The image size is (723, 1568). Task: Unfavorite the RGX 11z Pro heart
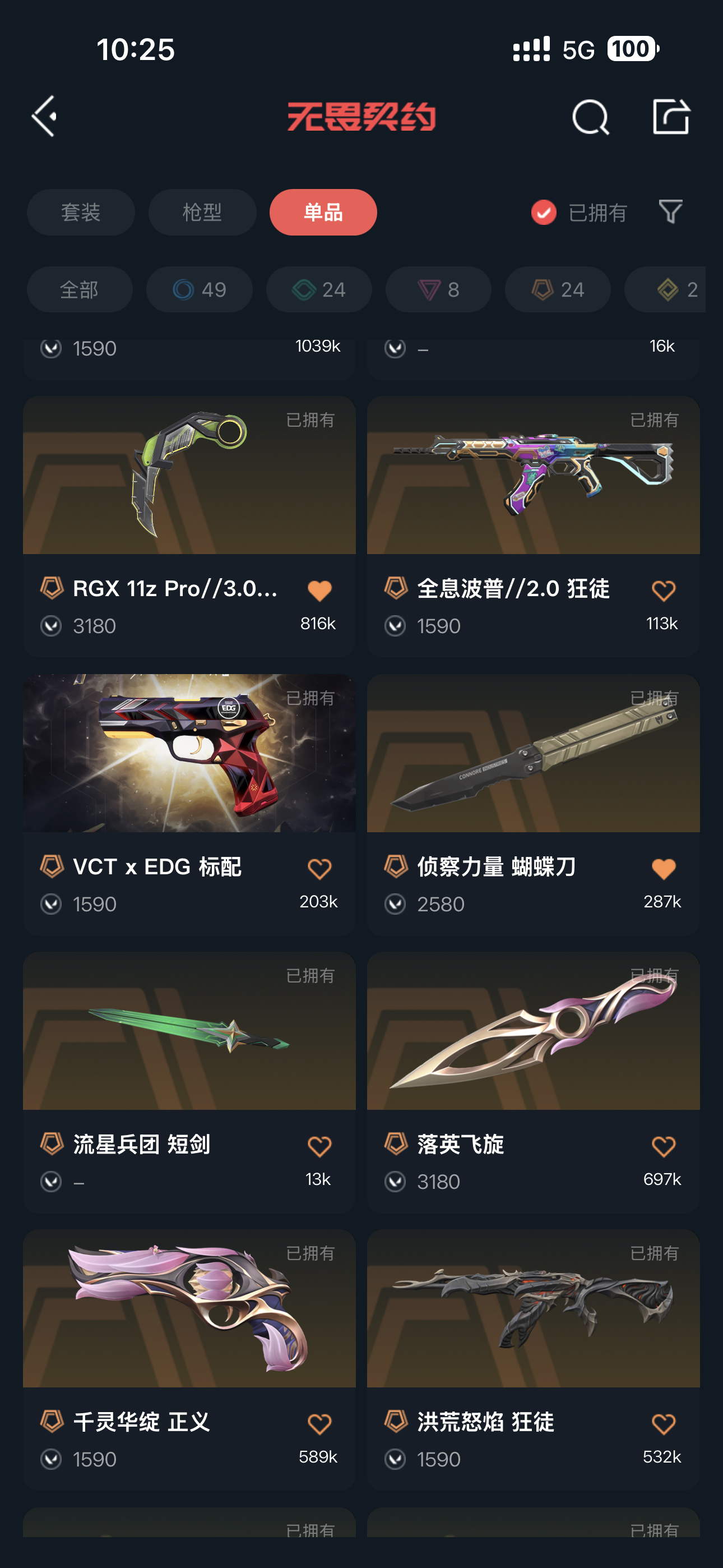coord(319,591)
